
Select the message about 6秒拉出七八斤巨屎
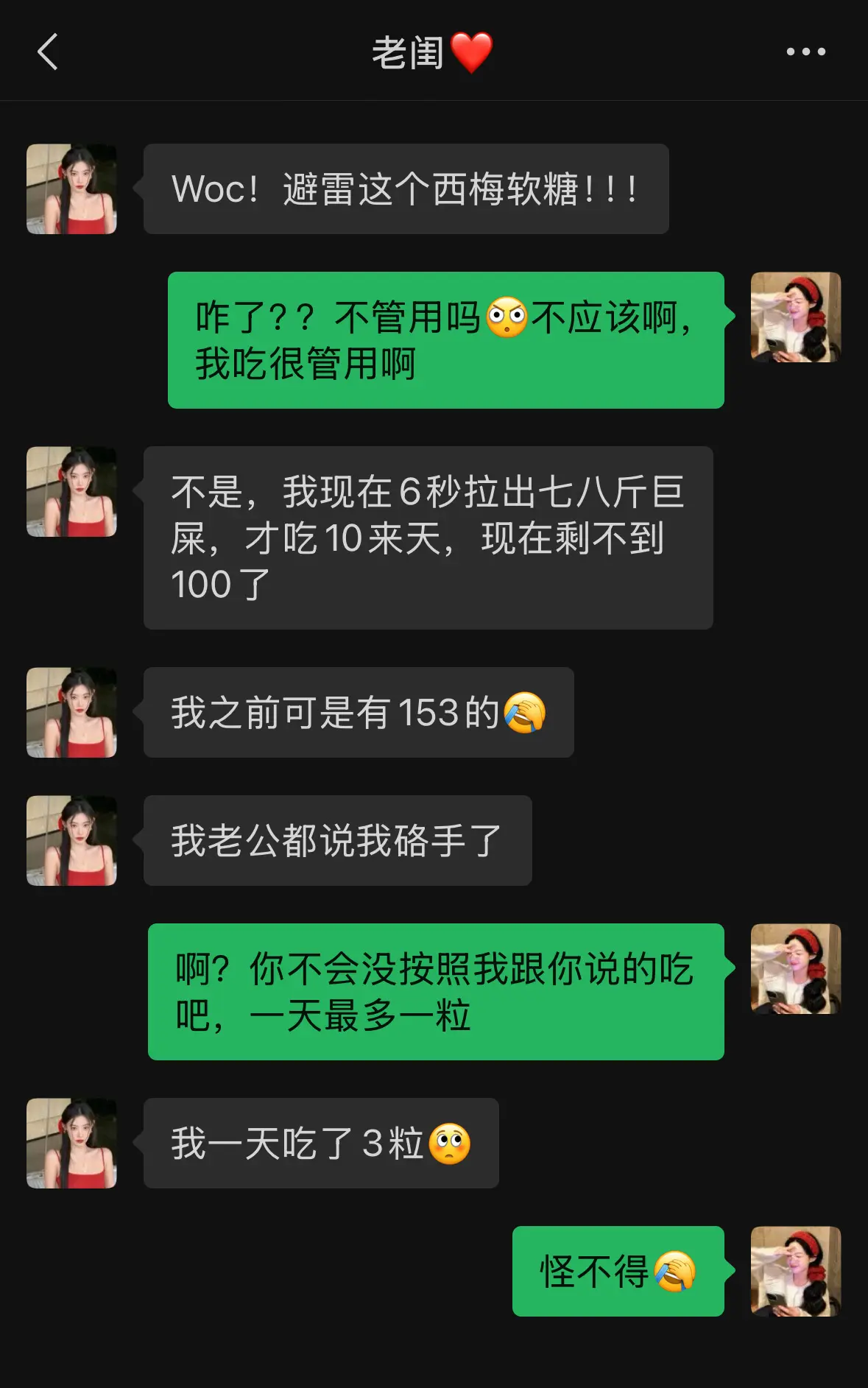(x=429, y=535)
